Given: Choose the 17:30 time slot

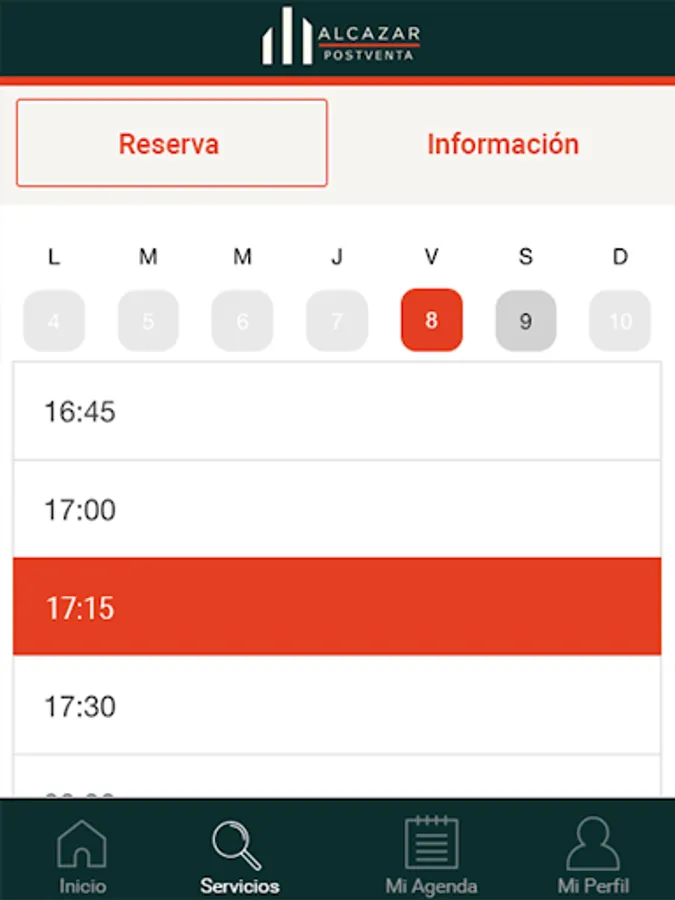Looking at the screenshot, I should [x=337, y=705].
